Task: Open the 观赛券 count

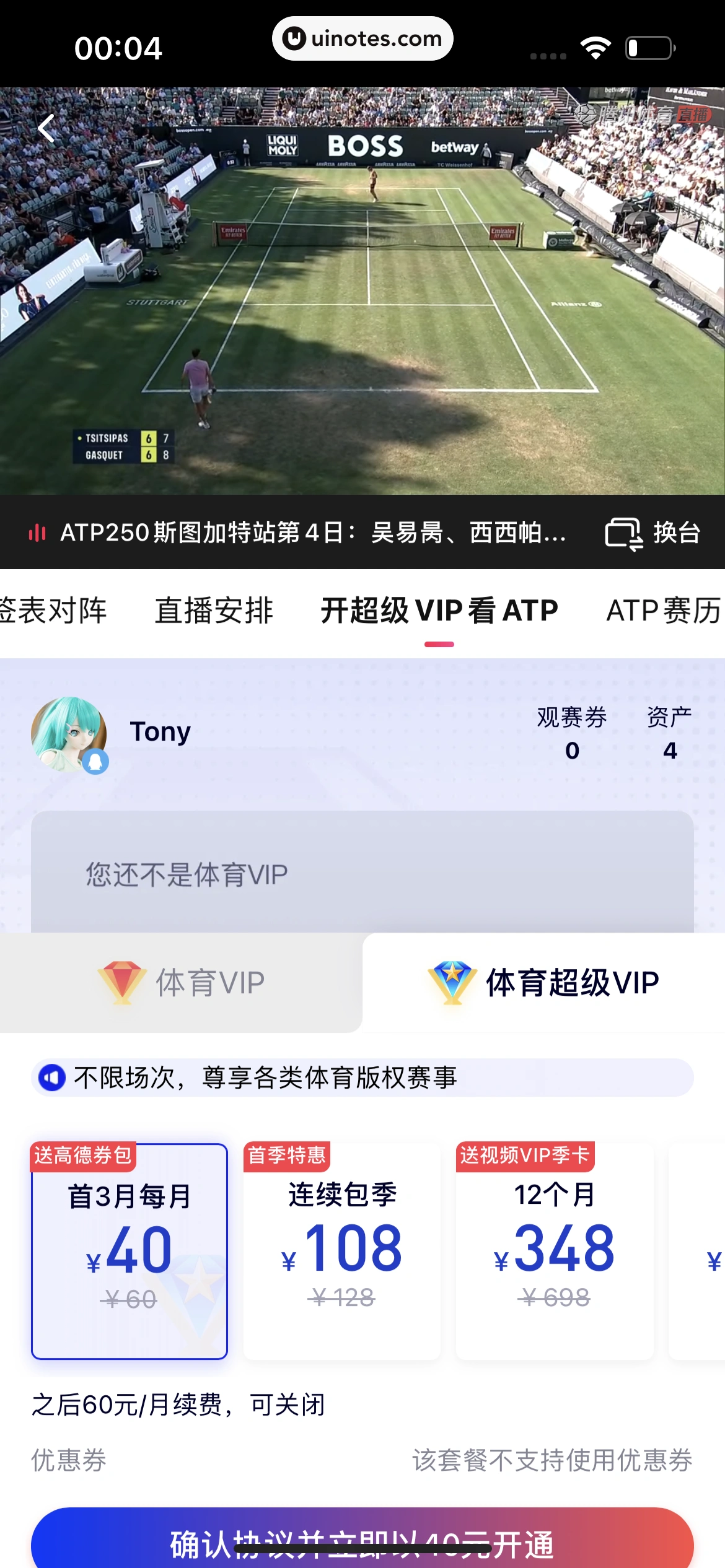Action: point(571,734)
